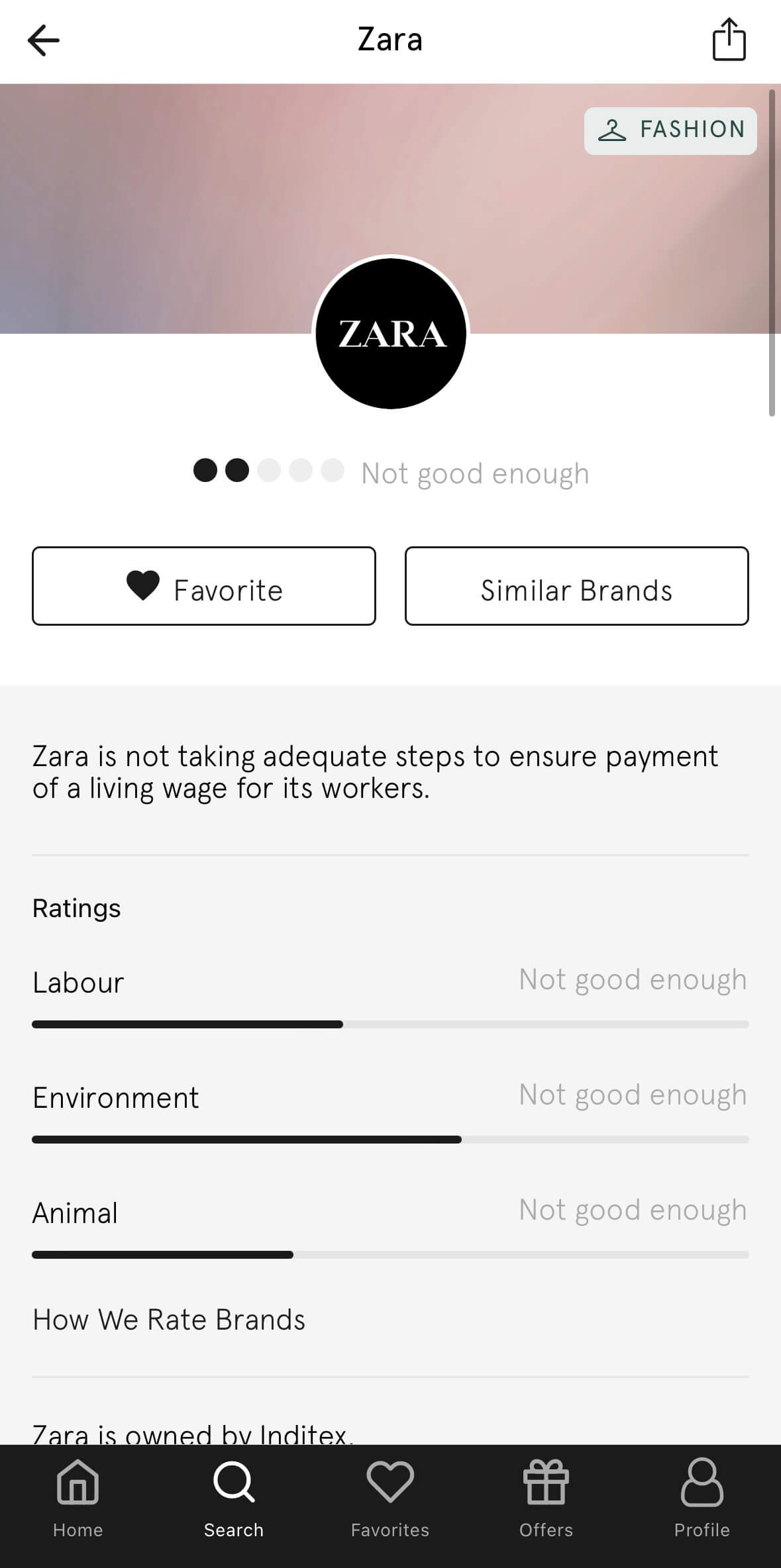This screenshot has width=781, height=1568.
Task: Tap the Fashion category chip
Action: click(x=670, y=130)
